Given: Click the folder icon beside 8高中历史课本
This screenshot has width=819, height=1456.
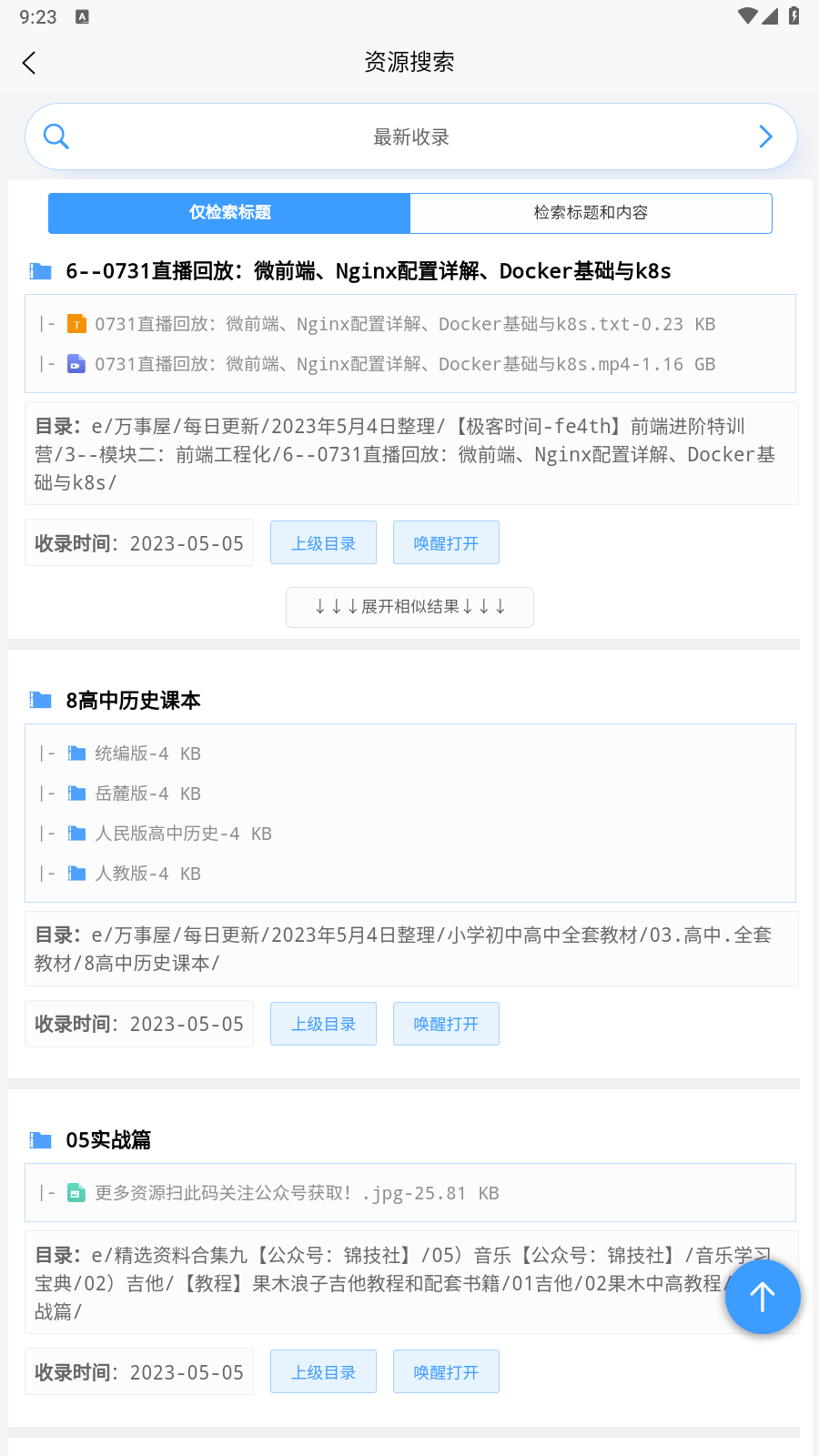Looking at the screenshot, I should click(x=40, y=700).
